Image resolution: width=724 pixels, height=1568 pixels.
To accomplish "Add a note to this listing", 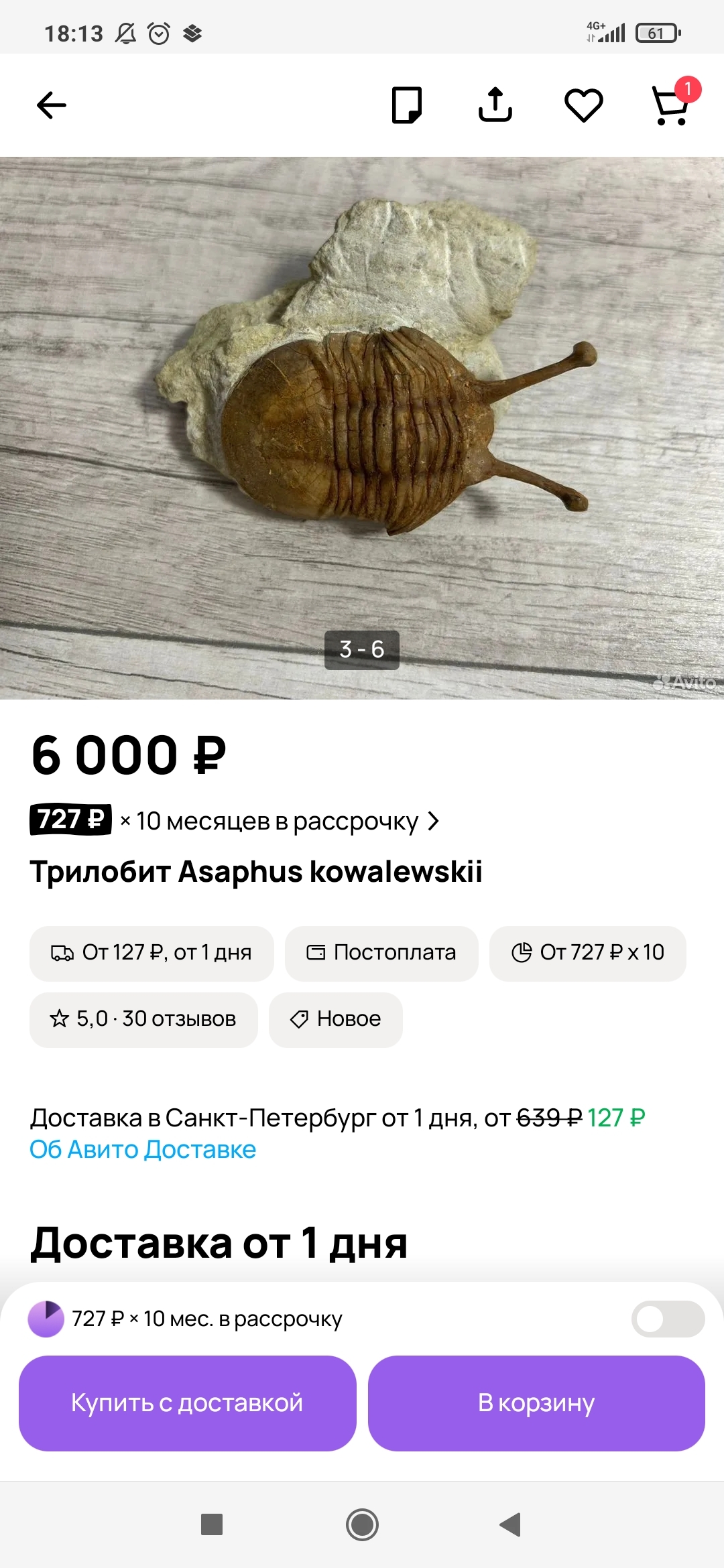I will coord(406,105).
